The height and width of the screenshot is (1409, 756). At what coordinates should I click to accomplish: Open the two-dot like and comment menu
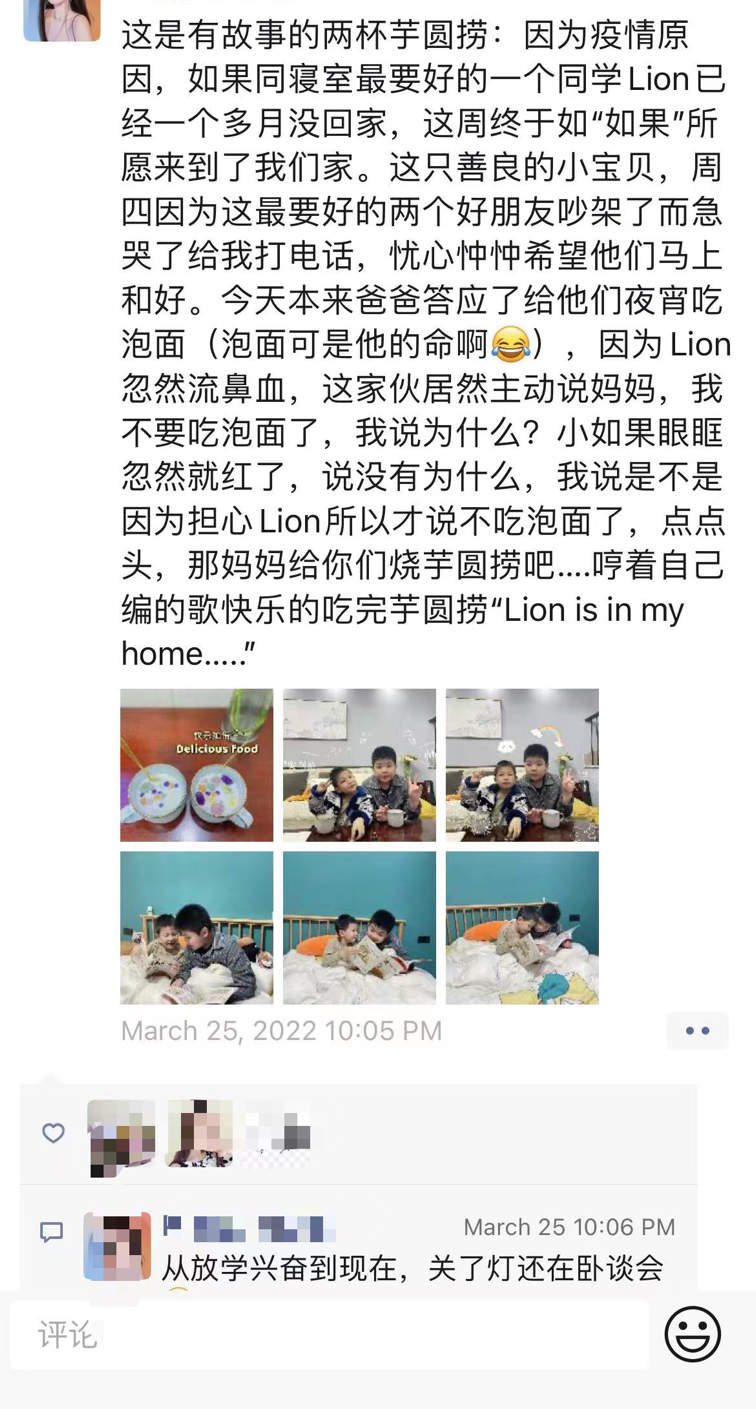(697, 1030)
